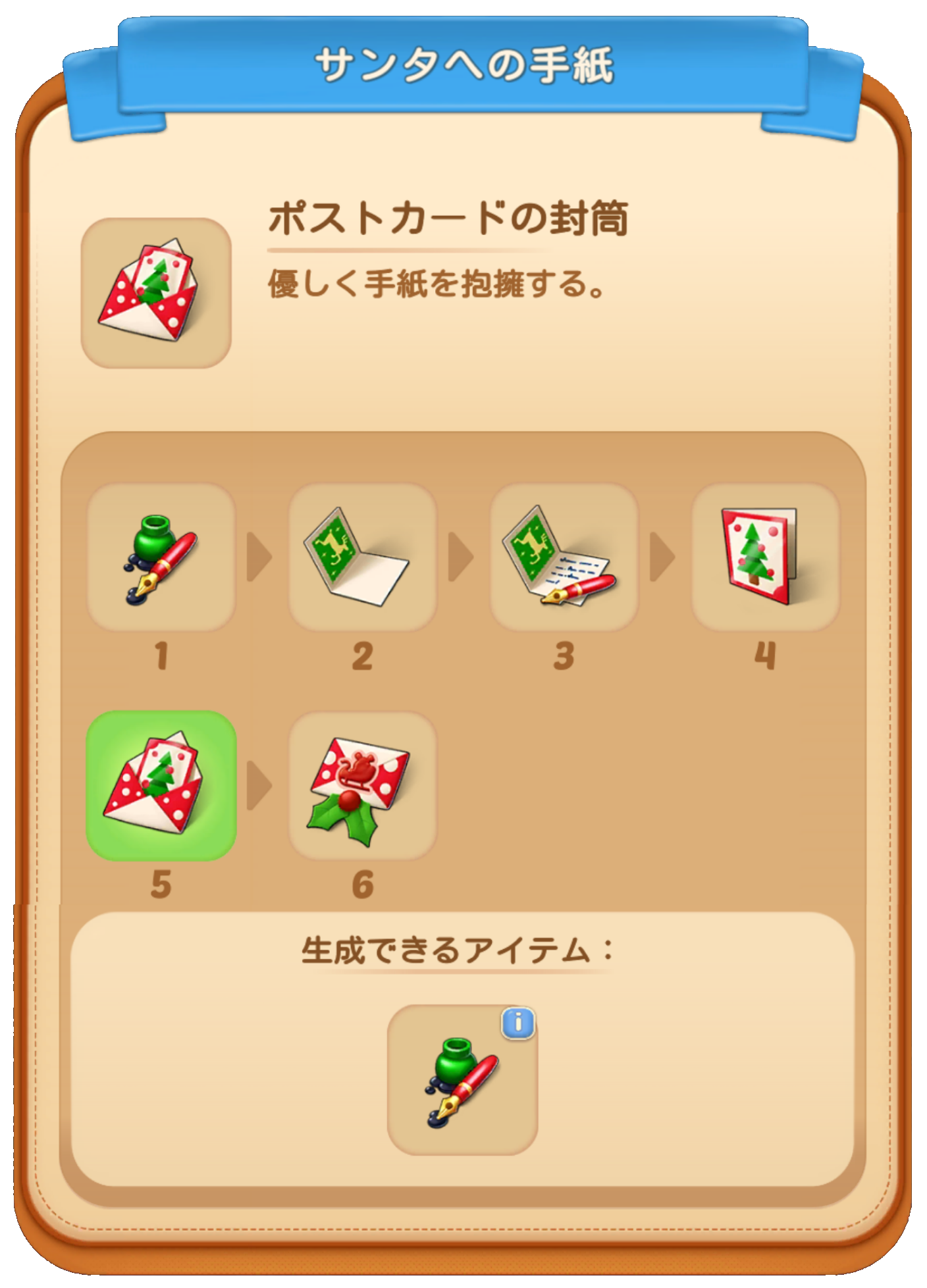Select item 6, the sealed holly envelope
The image size is (927, 1288).
point(363,785)
